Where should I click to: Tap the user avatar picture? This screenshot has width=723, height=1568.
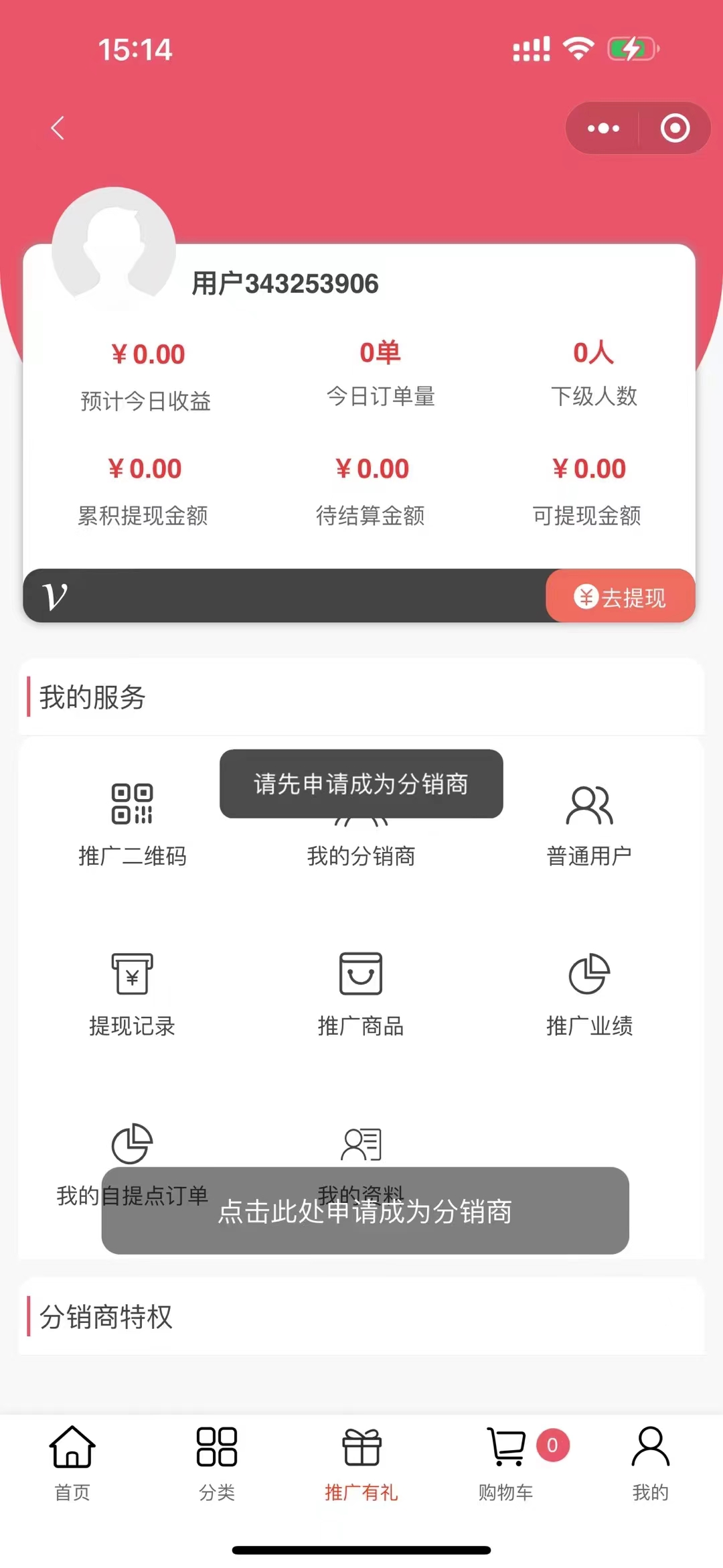tap(114, 248)
